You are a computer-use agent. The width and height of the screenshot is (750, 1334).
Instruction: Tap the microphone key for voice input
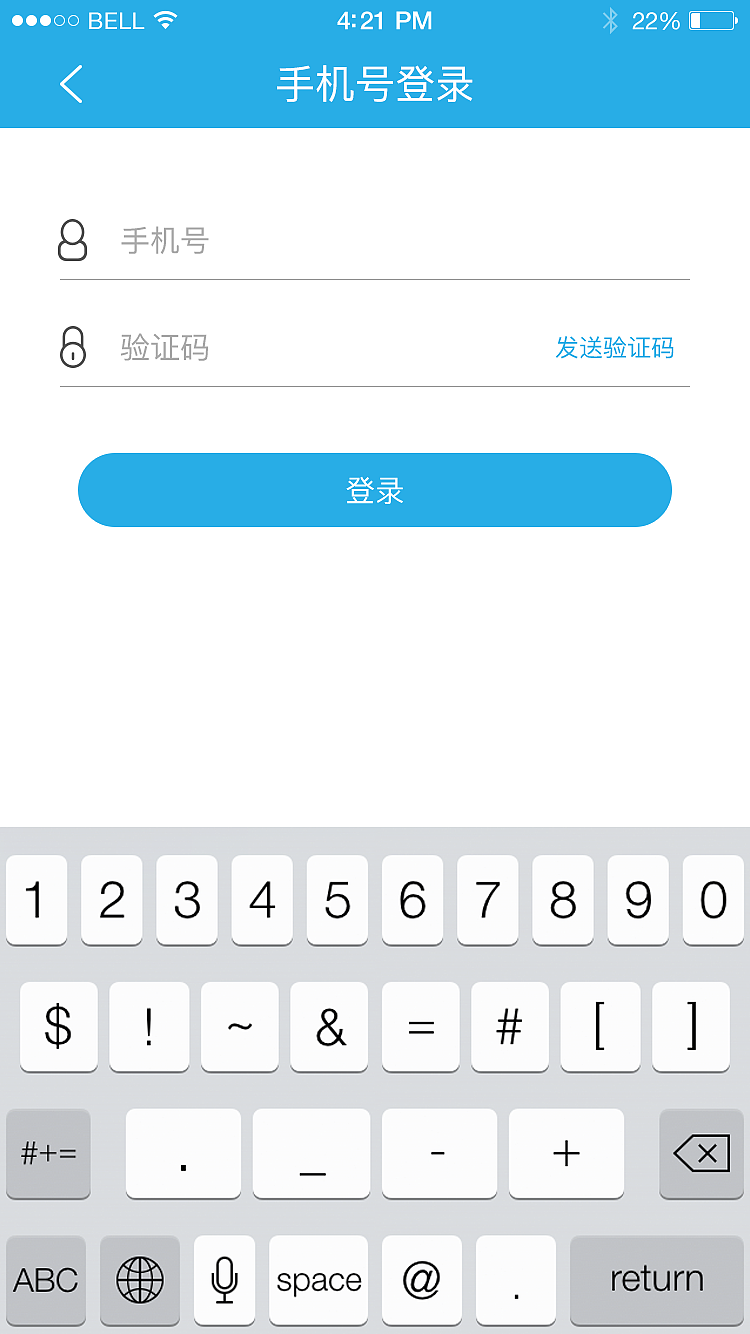(x=224, y=1280)
